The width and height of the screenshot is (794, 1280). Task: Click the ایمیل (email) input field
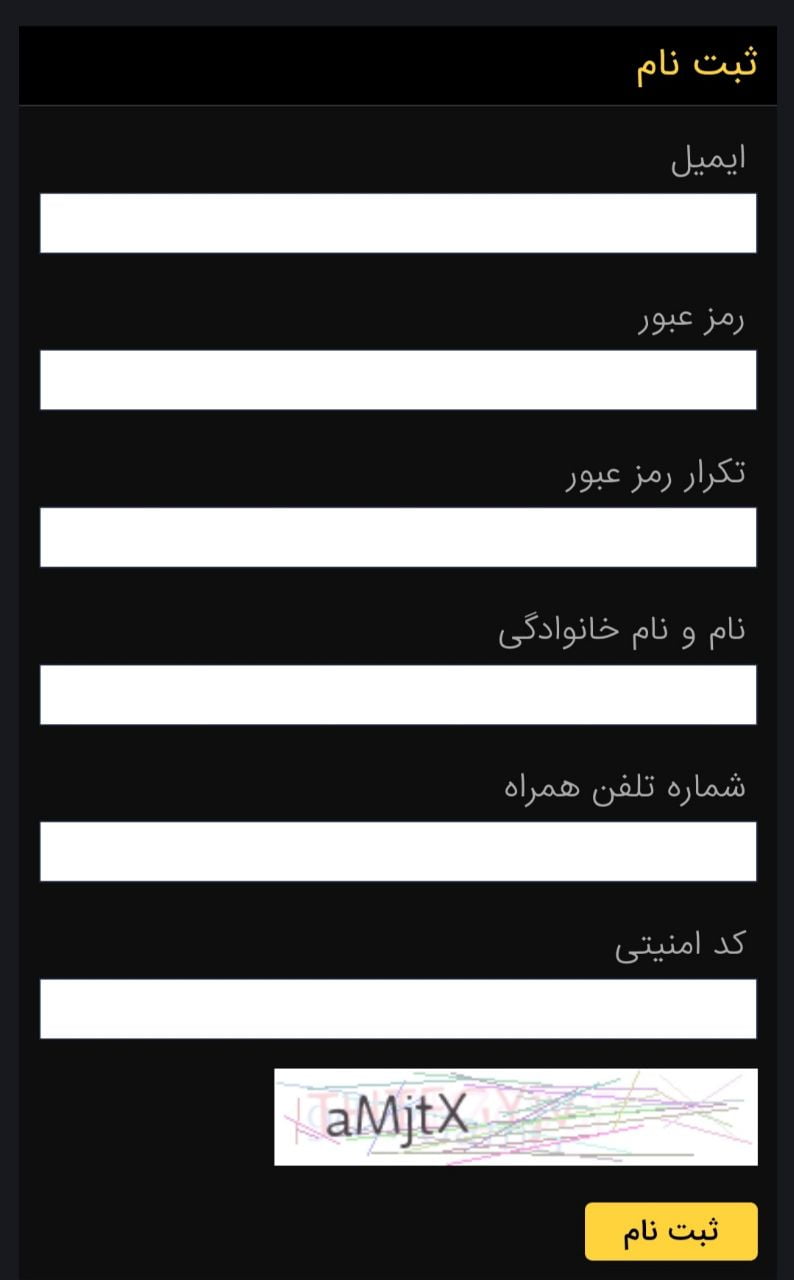(397, 222)
